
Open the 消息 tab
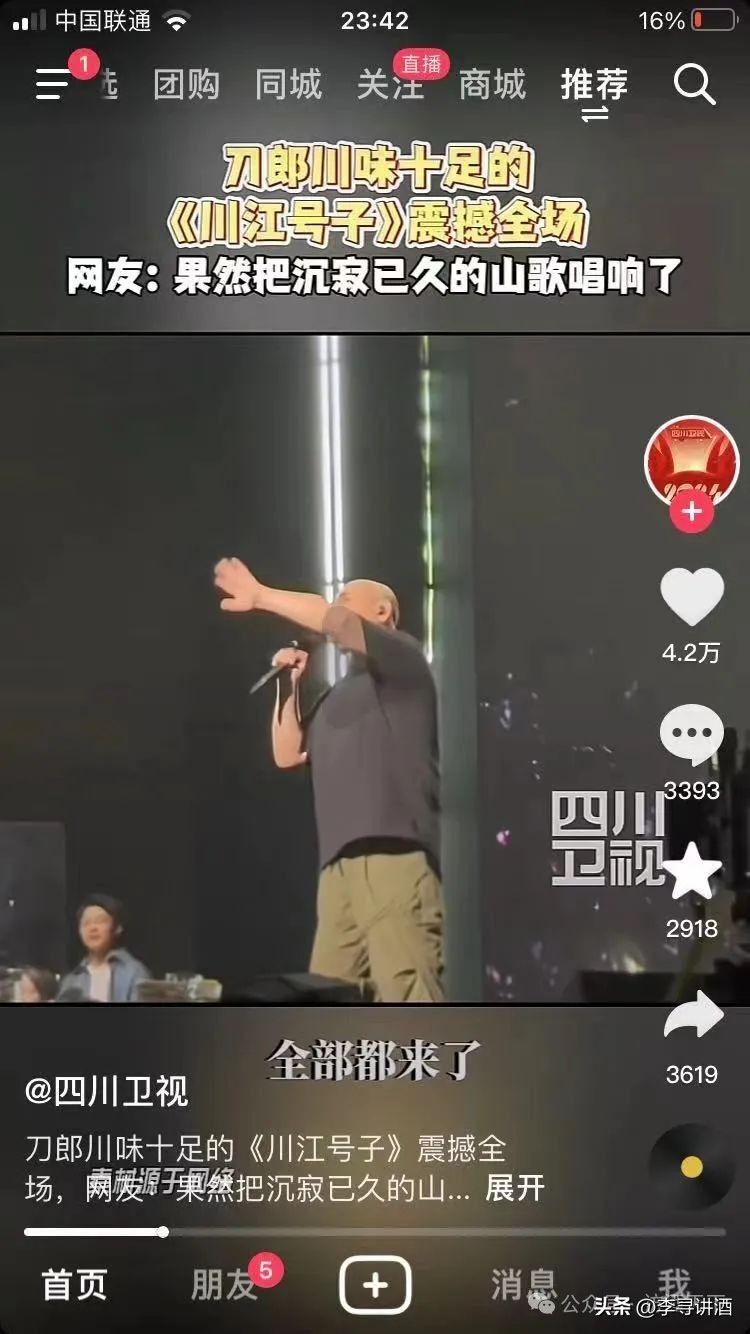pos(523,1285)
